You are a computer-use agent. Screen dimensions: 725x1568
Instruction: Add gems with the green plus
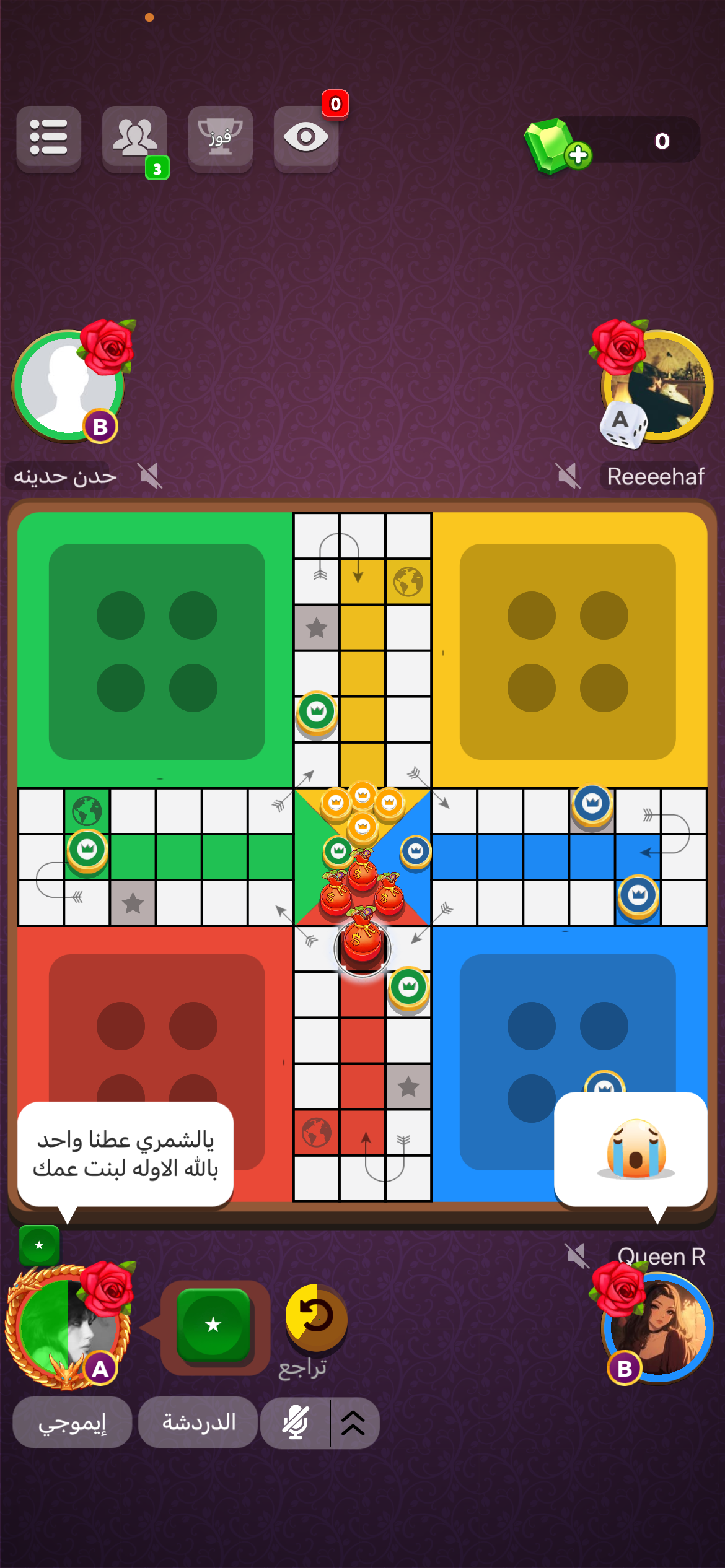[x=578, y=155]
